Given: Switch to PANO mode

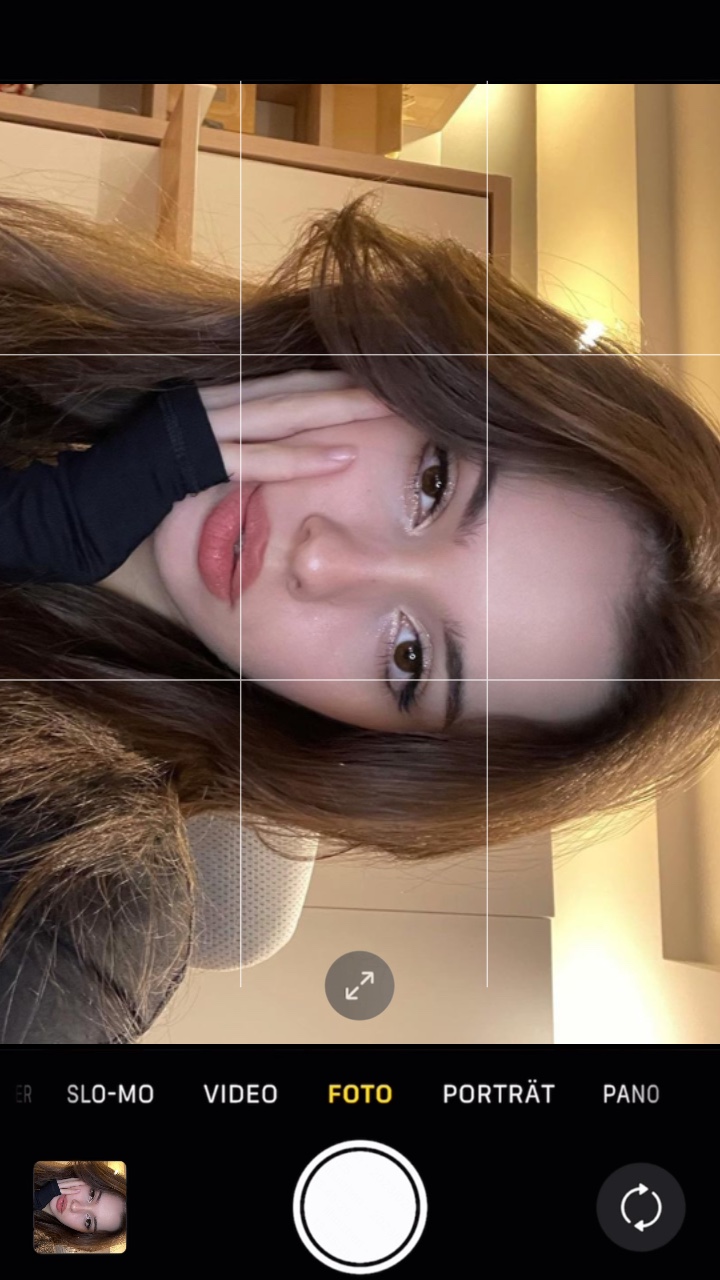Looking at the screenshot, I should pos(630,1094).
